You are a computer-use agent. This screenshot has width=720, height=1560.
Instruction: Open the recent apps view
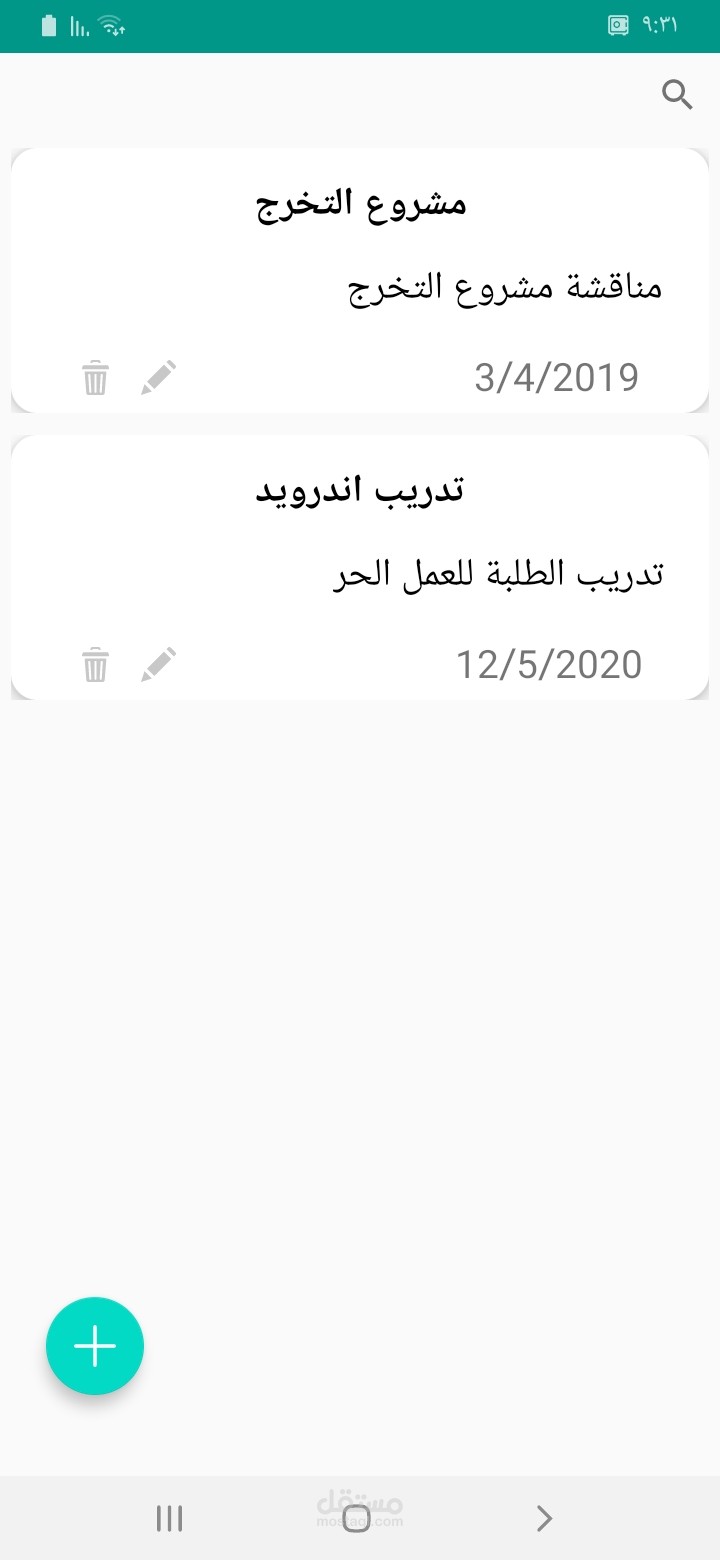pos(169,1519)
